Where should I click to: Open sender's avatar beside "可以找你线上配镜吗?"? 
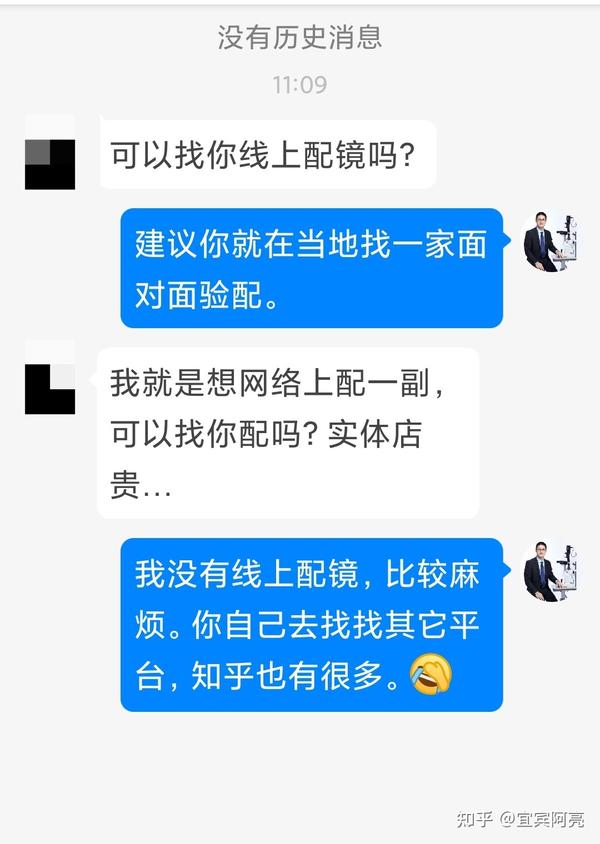pos(50,153)
